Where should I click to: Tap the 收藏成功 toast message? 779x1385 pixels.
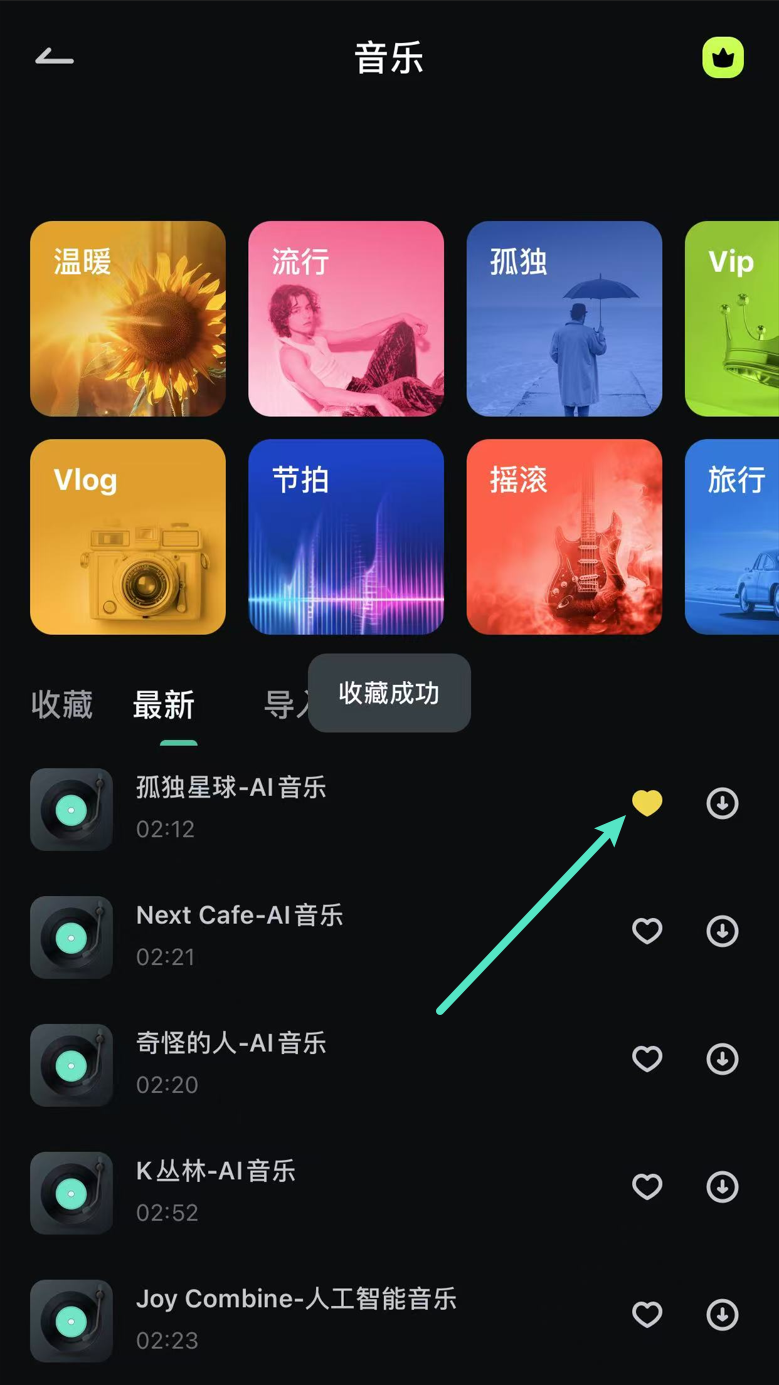coord(389,692)
